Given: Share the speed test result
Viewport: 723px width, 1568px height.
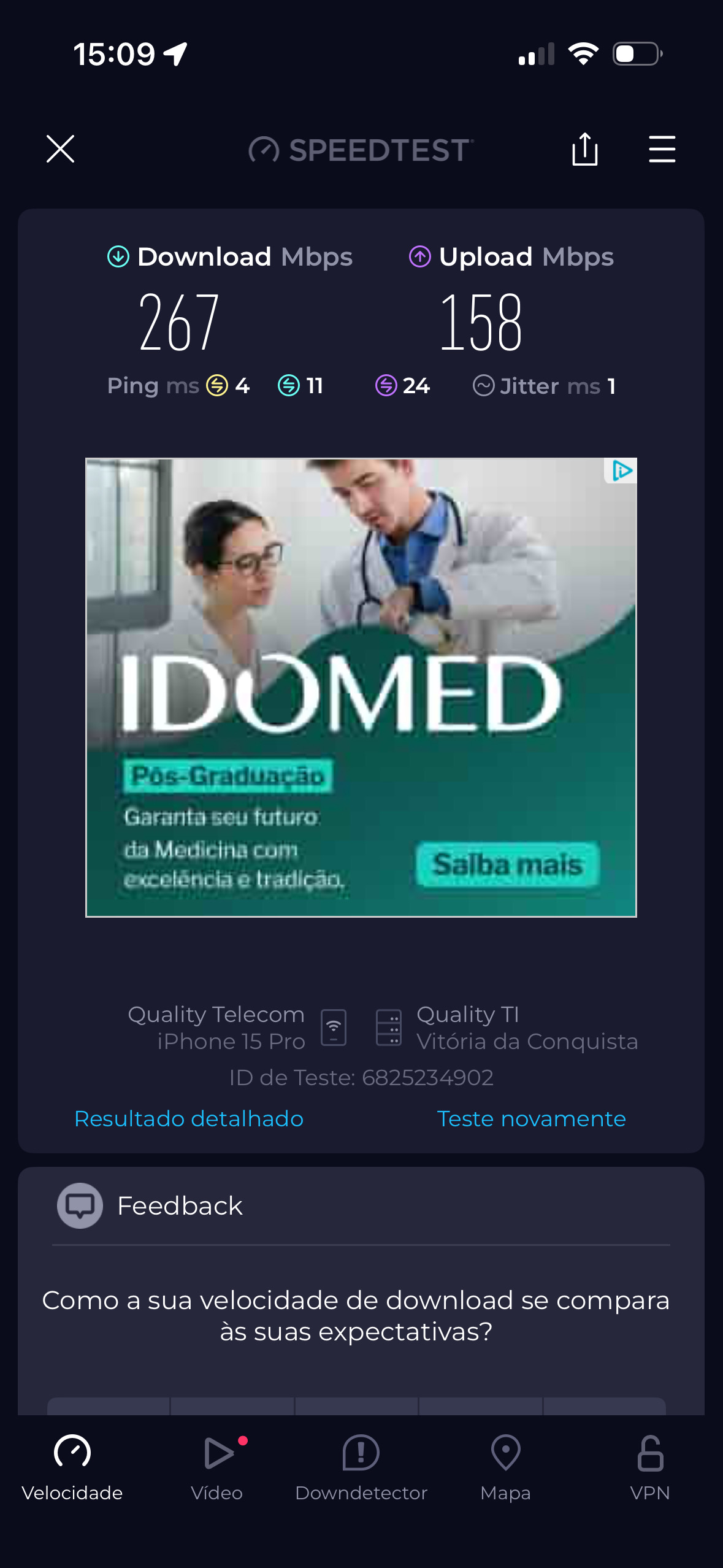Looking at the screenshot, I should click(x=584, y=149).
